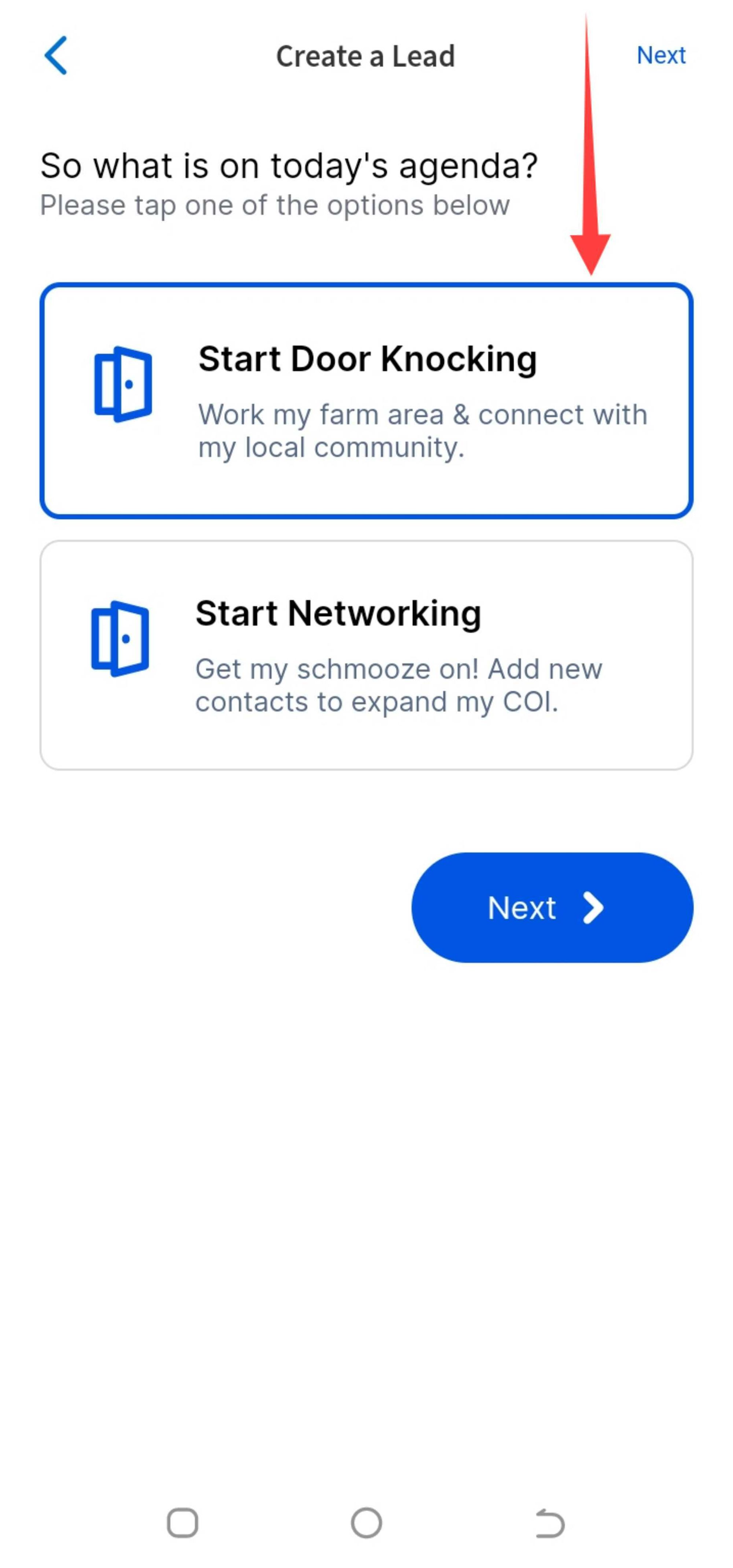Tap the blue Next button

click(552, 907)
